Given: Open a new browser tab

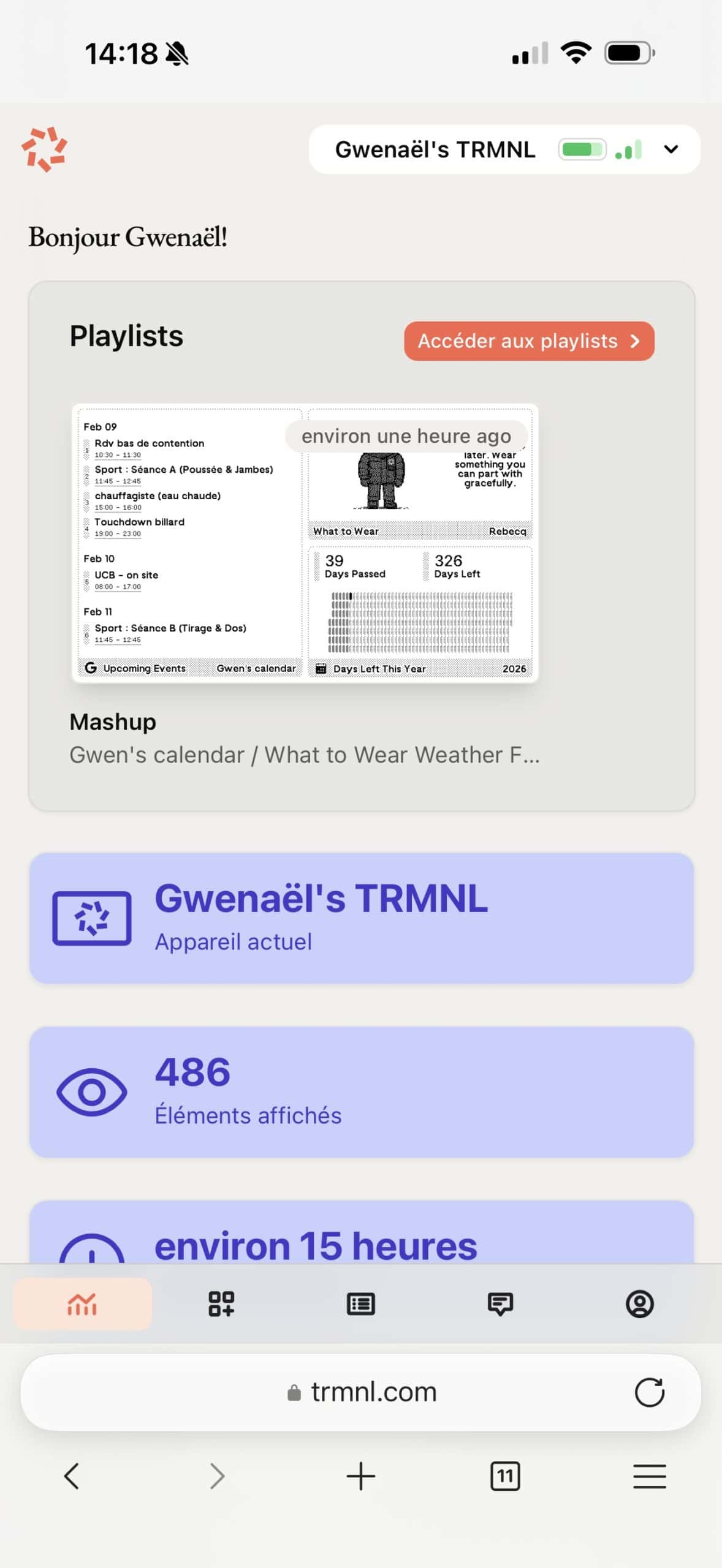Looking at the screenshot, I should click(360, 1476).
